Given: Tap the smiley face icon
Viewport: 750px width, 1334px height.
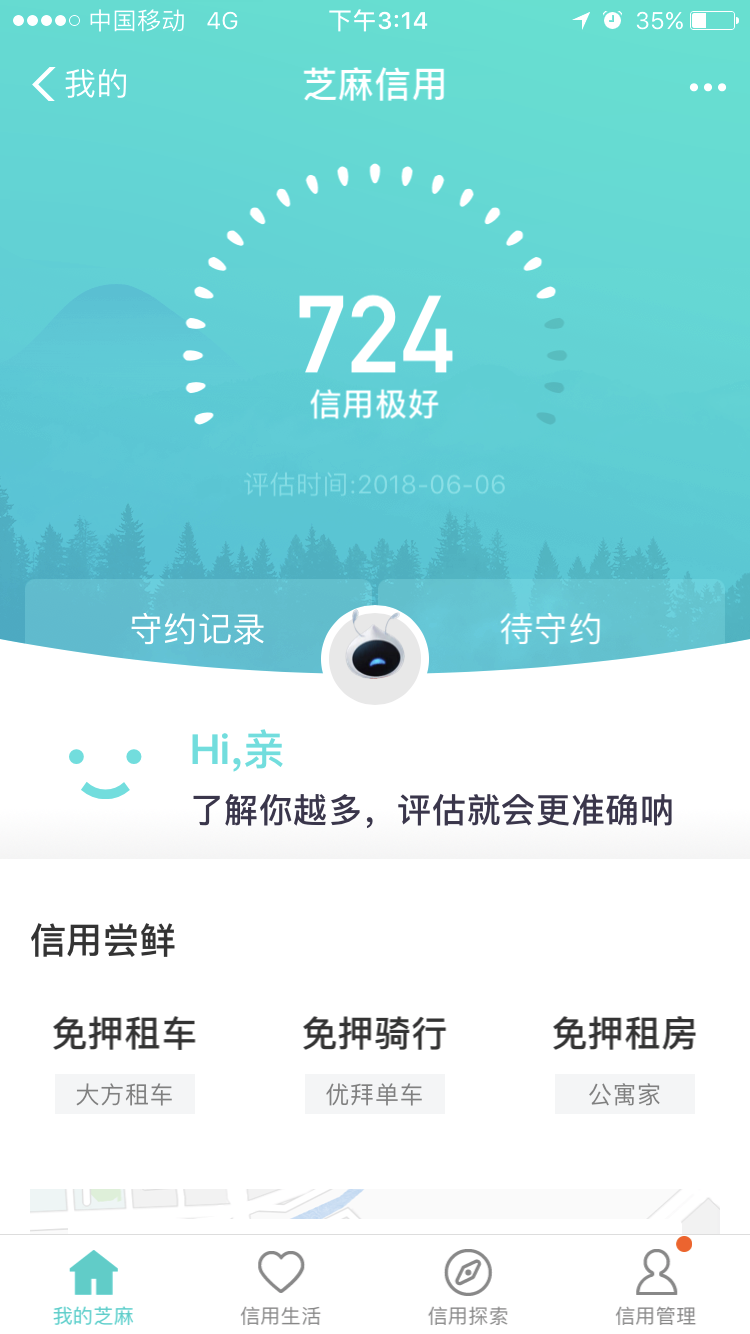Looking at the screenshot, I should pos(104,772).
